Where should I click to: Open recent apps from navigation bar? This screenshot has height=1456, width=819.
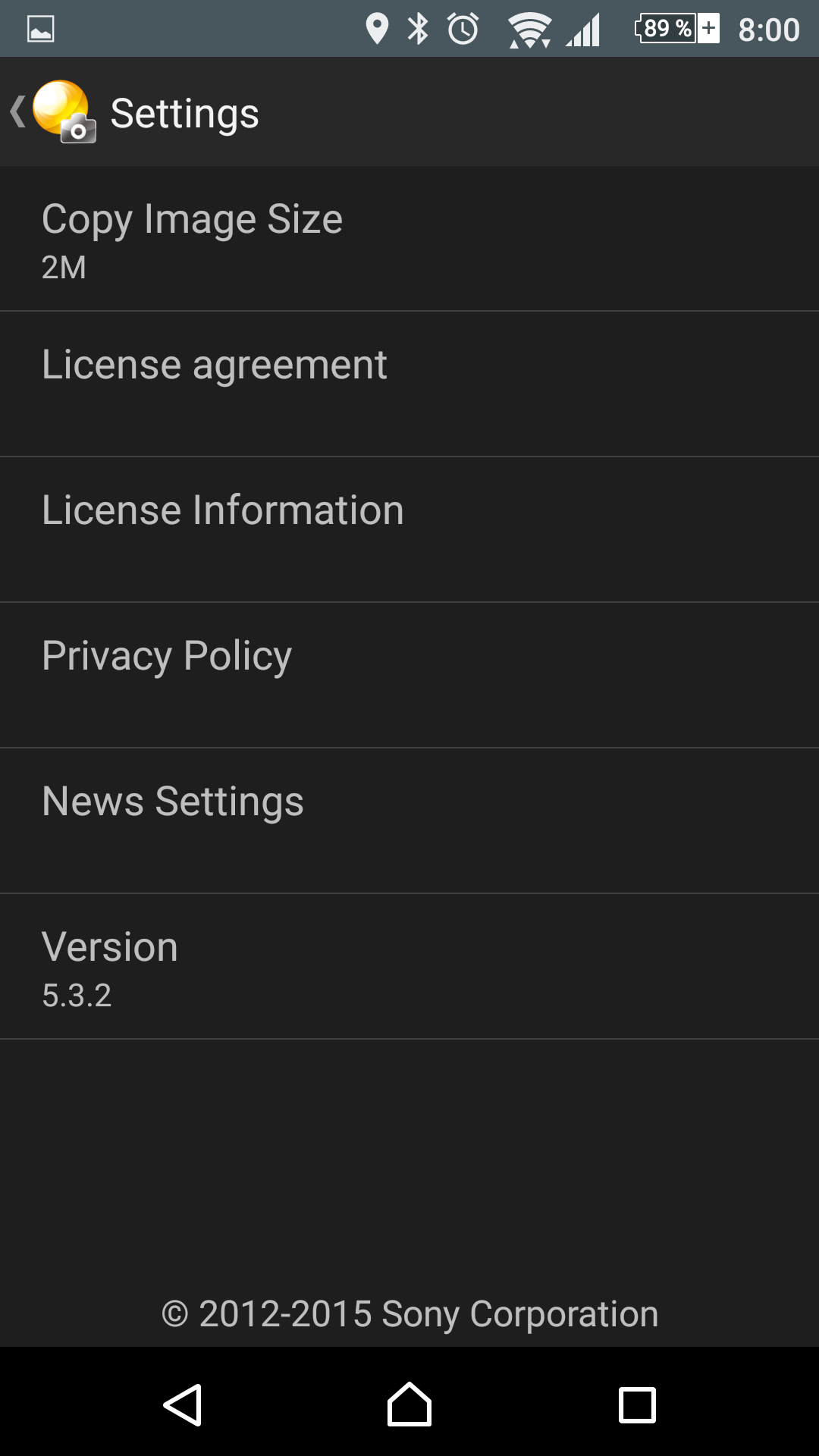[x=637, y=1405]
